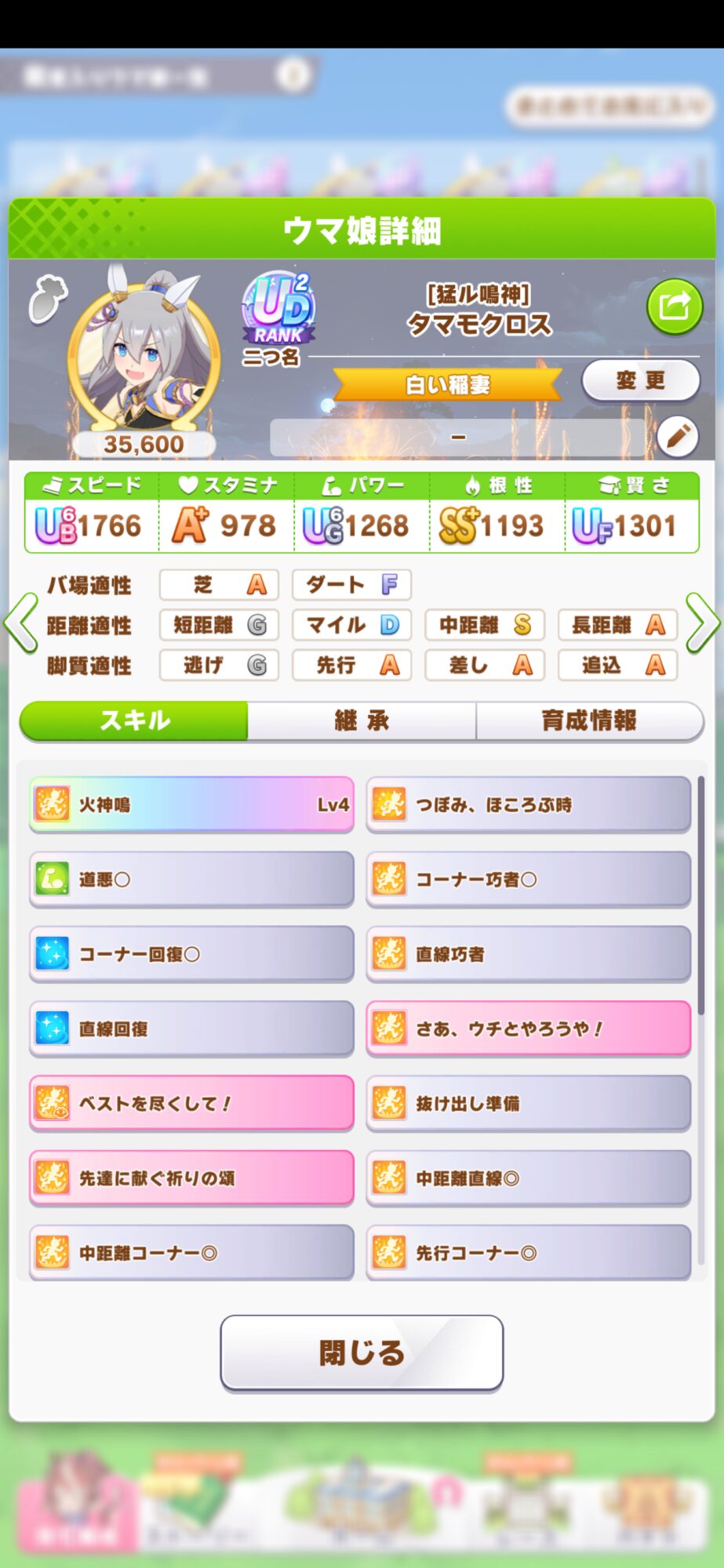Open the コーナー回復○ skill
The width and height of the screenshot is (724, 1568).
tap(191, 954)
